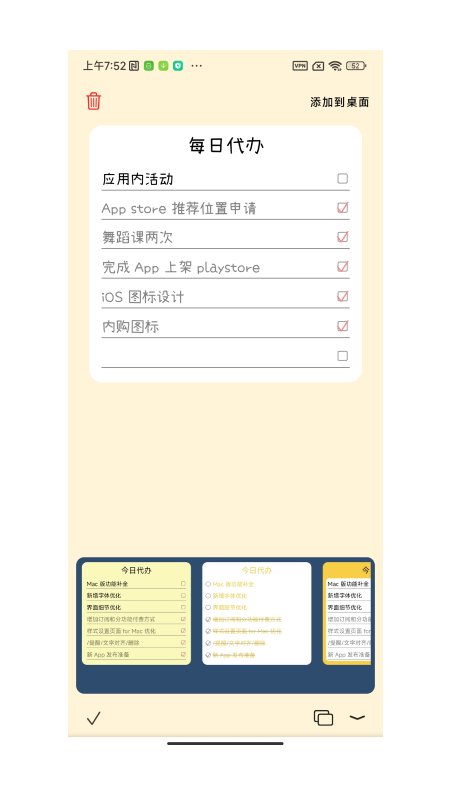Screen dimensions: 450x800
Task: Tick the checkbox on the empty row
Action: (x=342, y=356)
